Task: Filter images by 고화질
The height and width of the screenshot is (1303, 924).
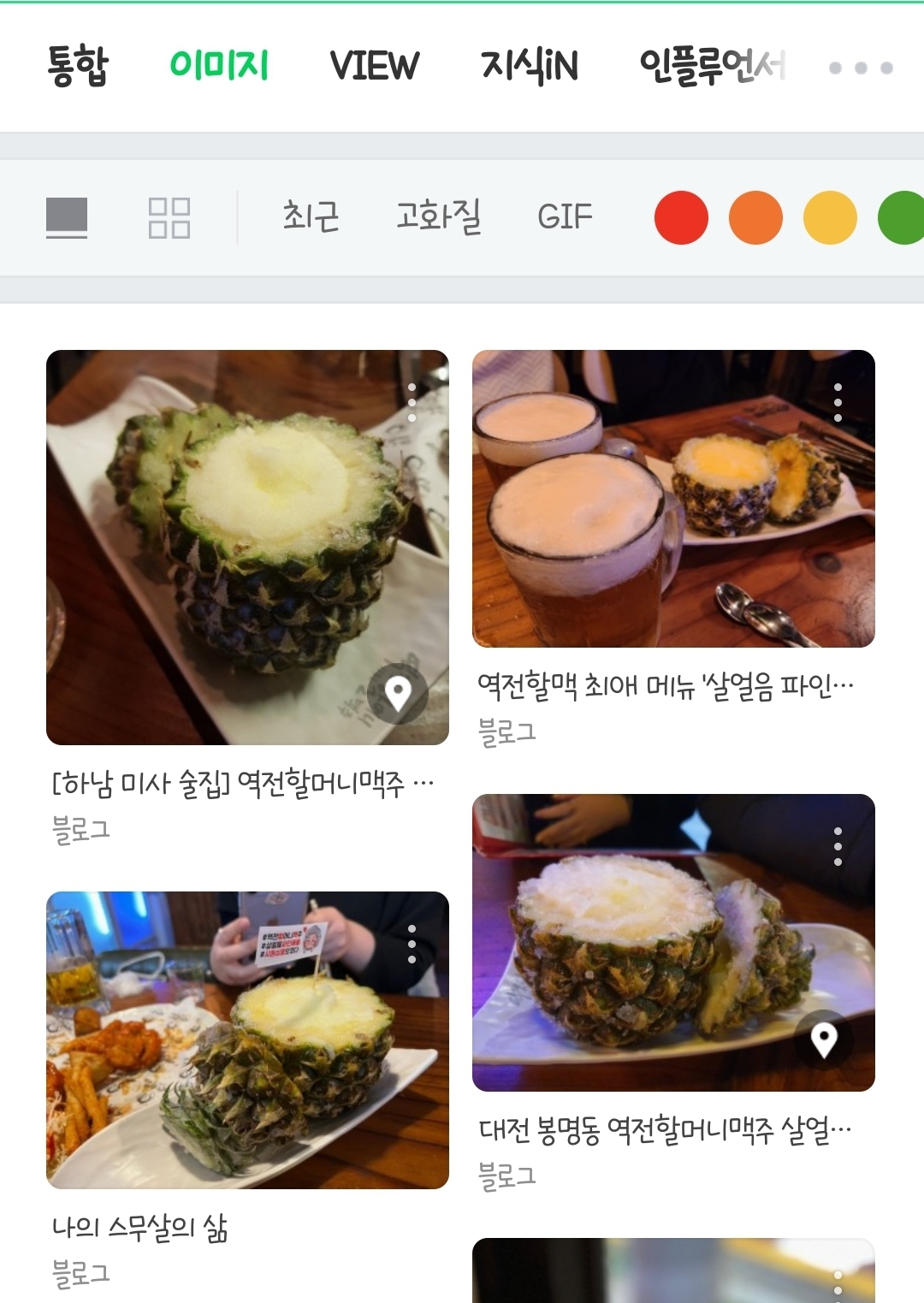Action: pyautogui.click(x=438, y=216)
